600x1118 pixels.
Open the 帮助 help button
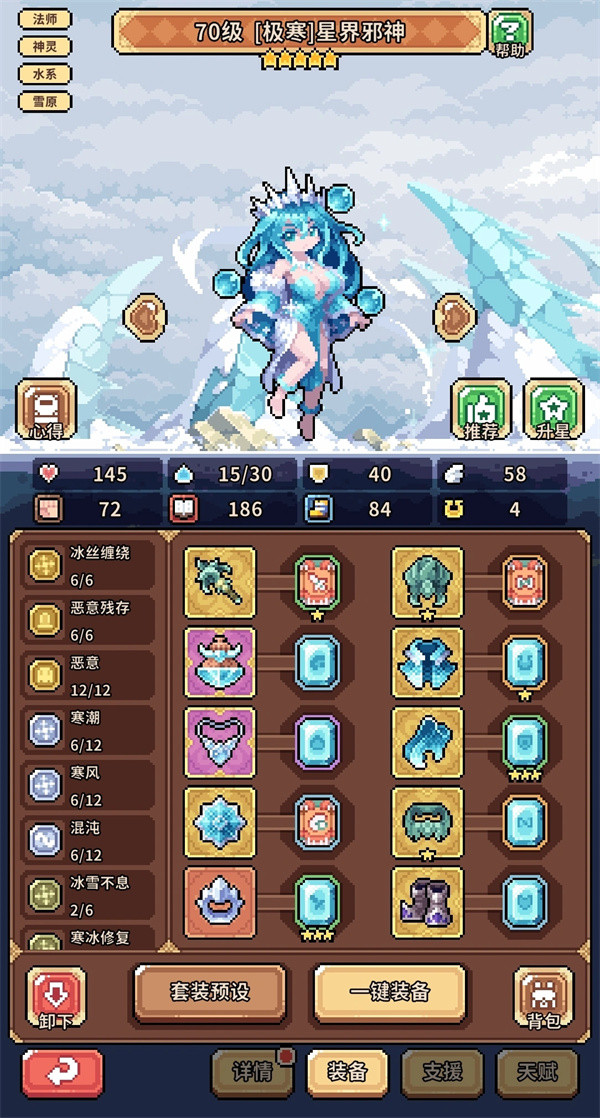coord(510,33)
